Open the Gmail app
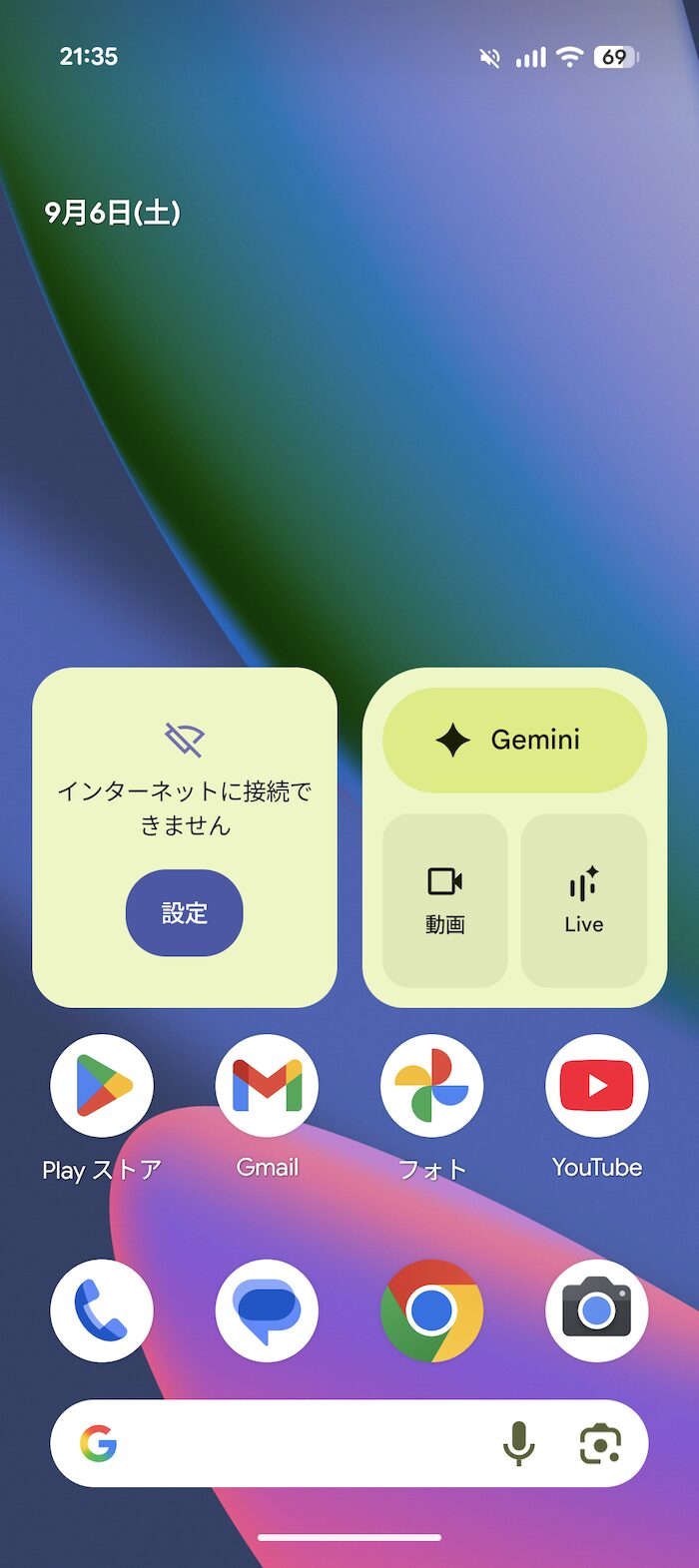 click(267, 1086)
